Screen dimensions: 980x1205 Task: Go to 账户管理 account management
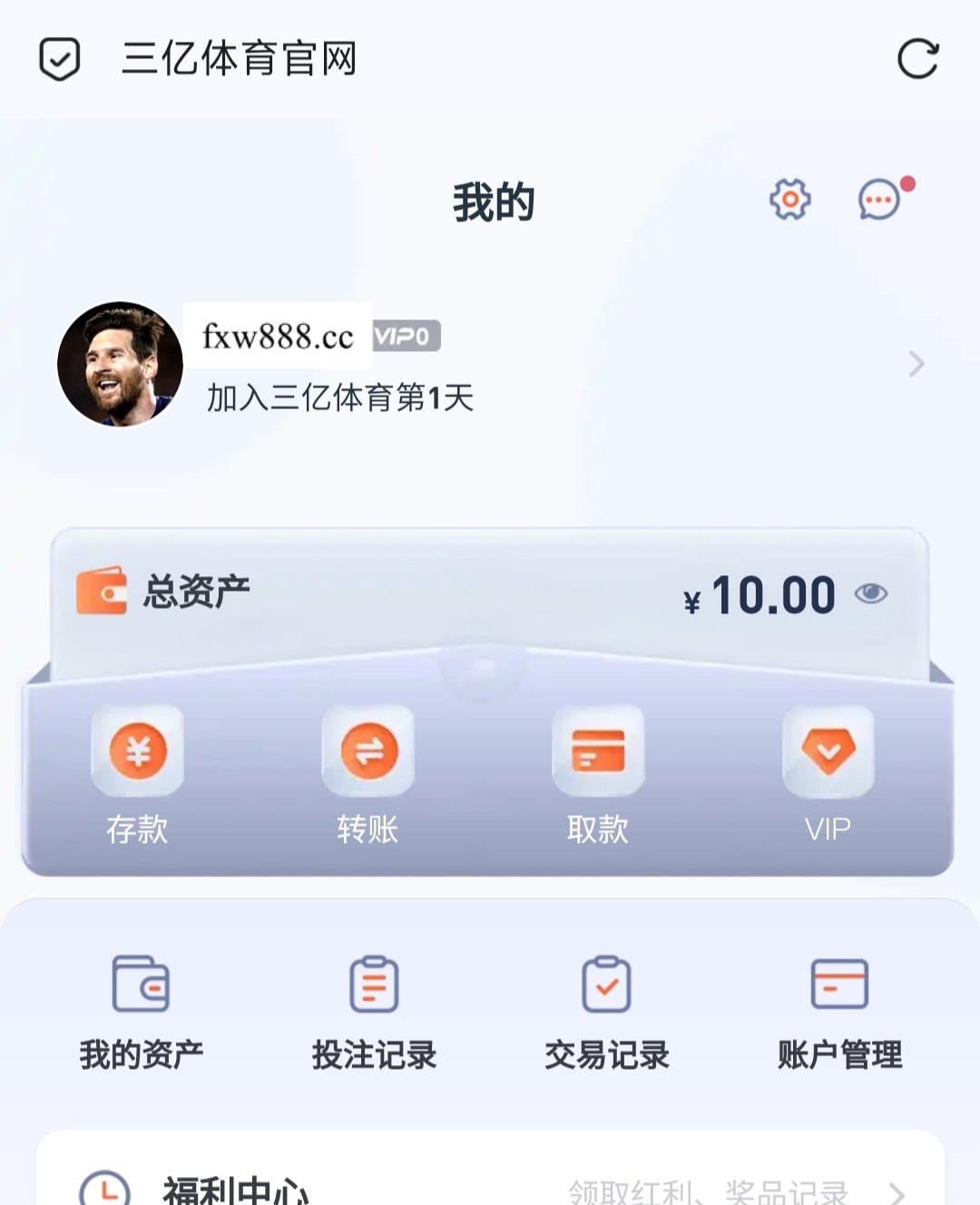(839, 1009)
